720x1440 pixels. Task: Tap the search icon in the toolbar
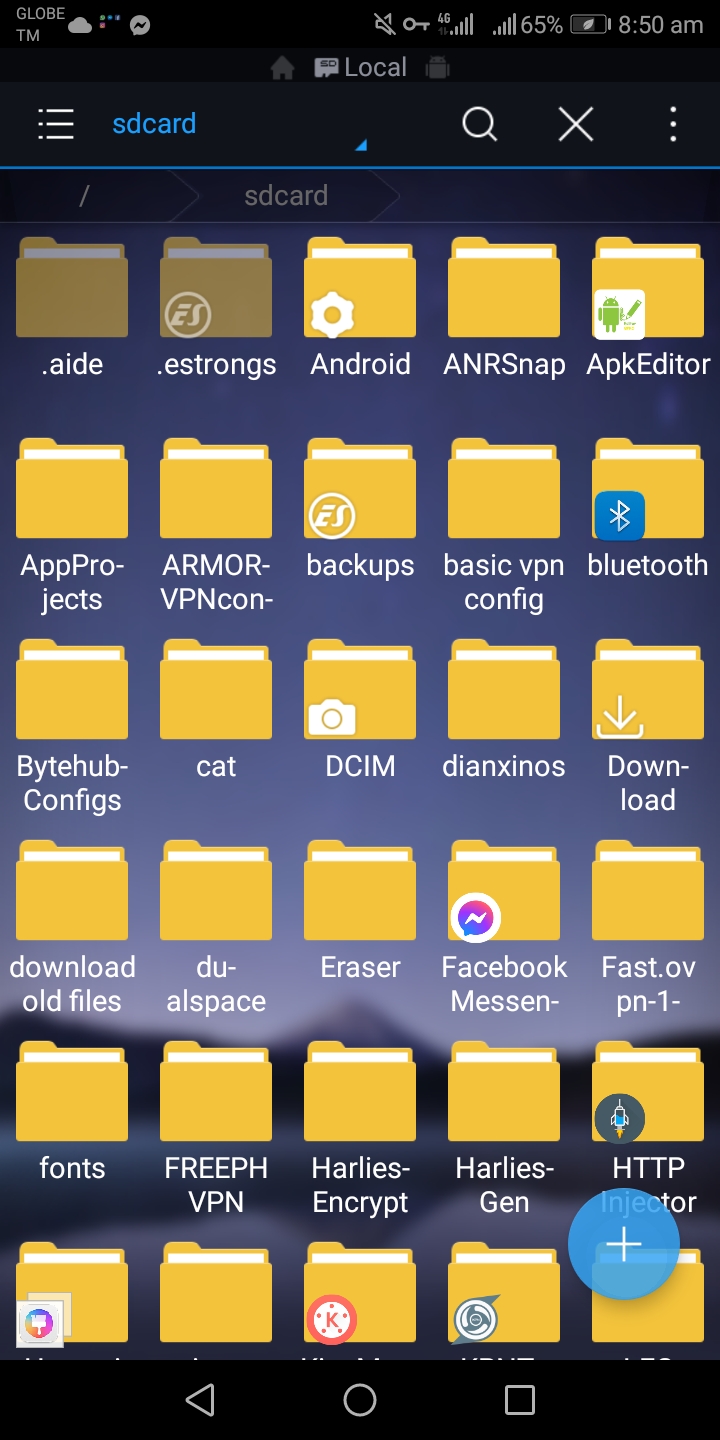click(x=479, y=123)
